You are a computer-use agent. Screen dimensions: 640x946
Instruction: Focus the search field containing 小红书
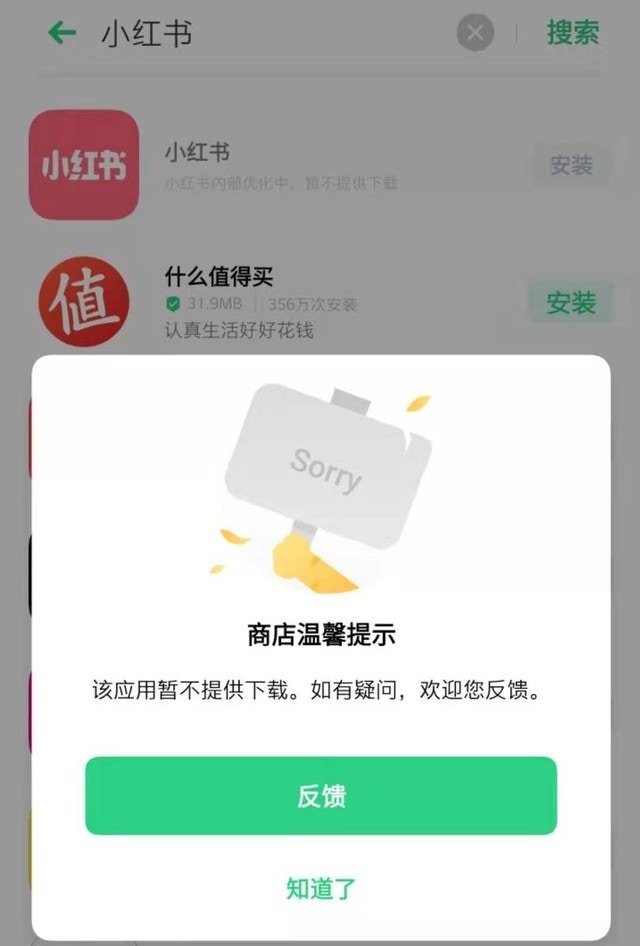click(x=270, y=33)
